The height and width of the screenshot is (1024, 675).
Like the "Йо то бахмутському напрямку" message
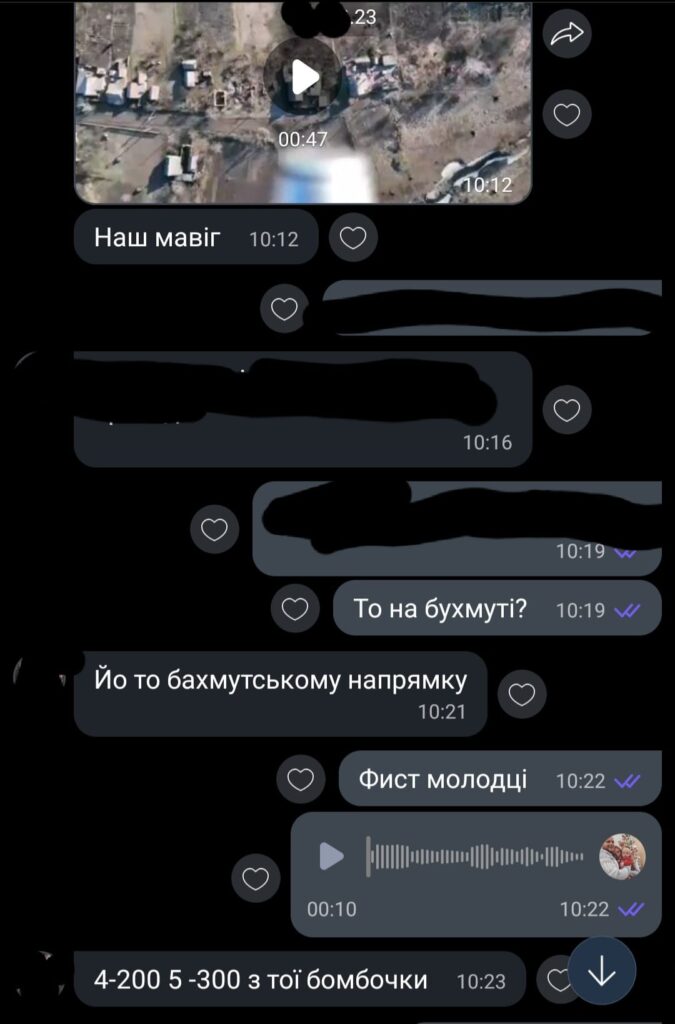point(522,694)
